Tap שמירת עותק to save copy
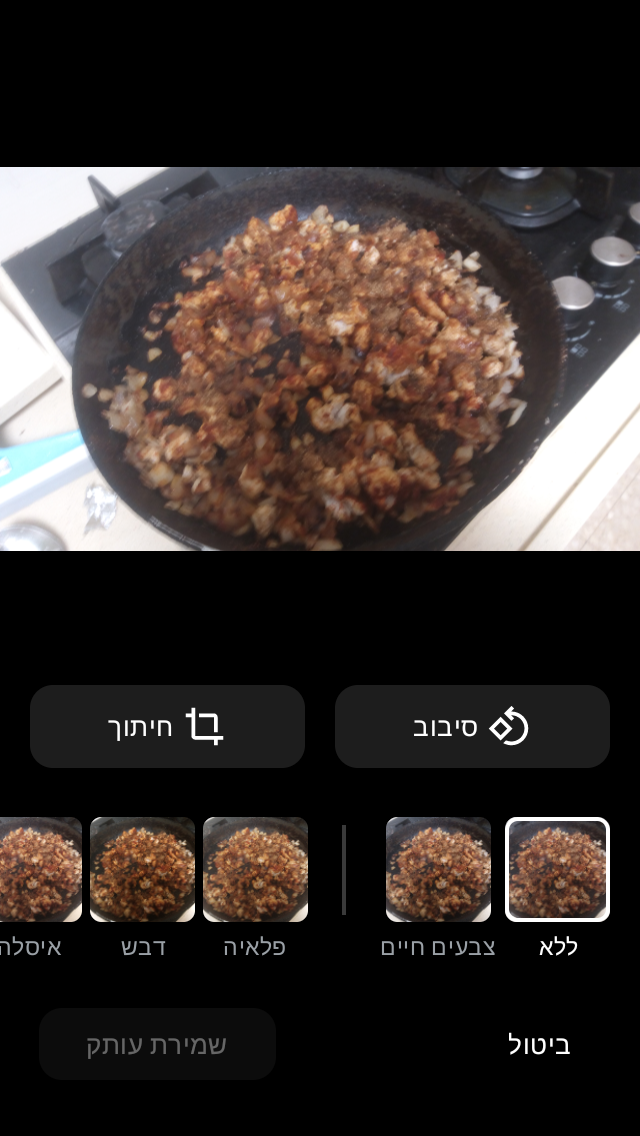Viewport: 640px width, 1136px height. [157, 1044]
